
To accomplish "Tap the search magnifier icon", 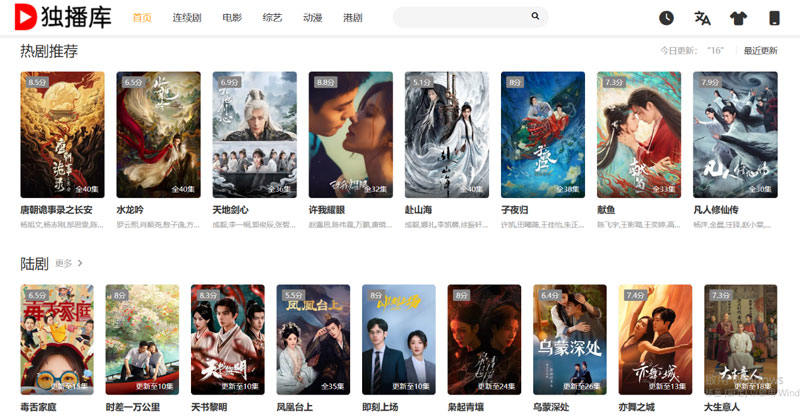I will coord(536,17).
